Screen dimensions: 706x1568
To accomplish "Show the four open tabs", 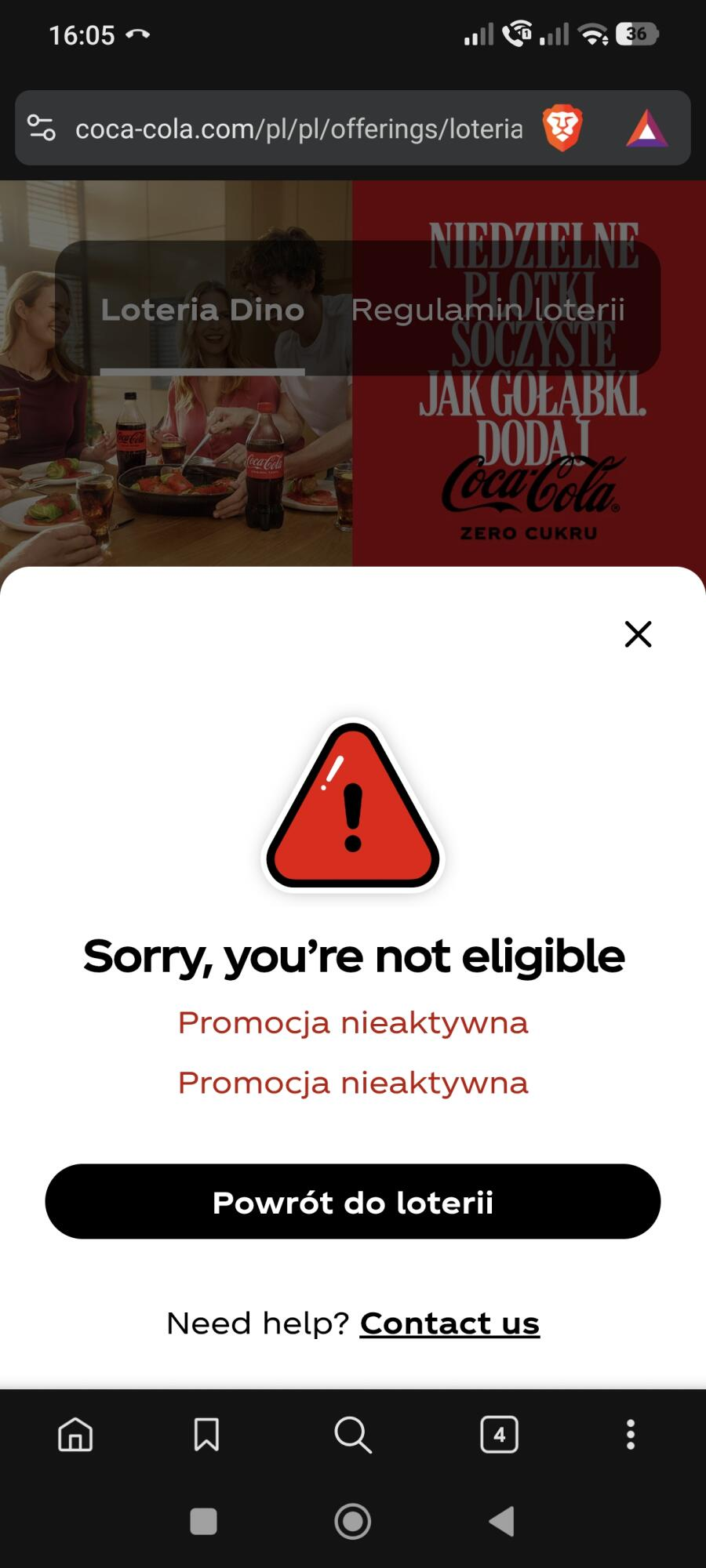I will tap(499, 1435).
